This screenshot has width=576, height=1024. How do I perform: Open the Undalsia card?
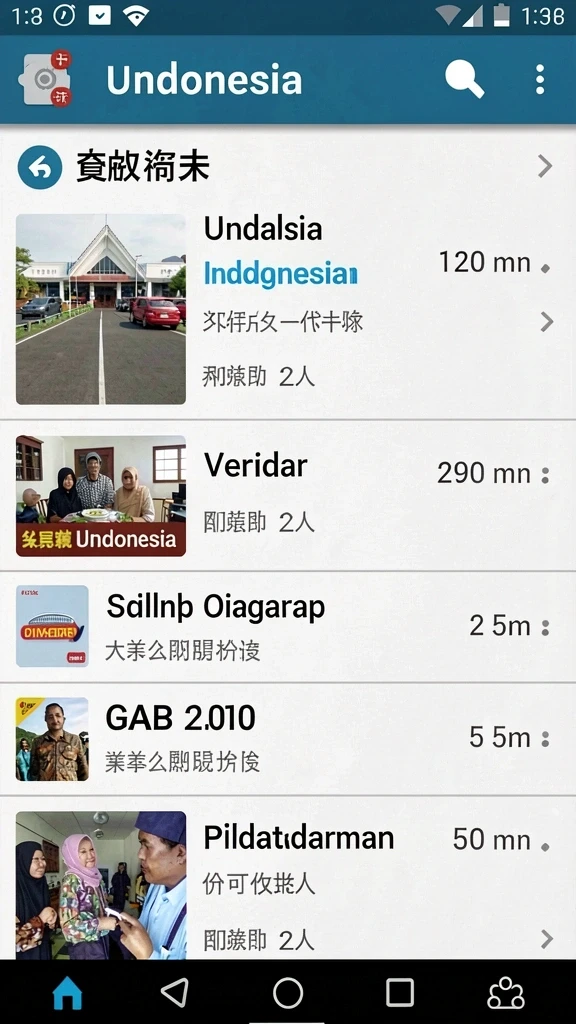tap(288, 309)
